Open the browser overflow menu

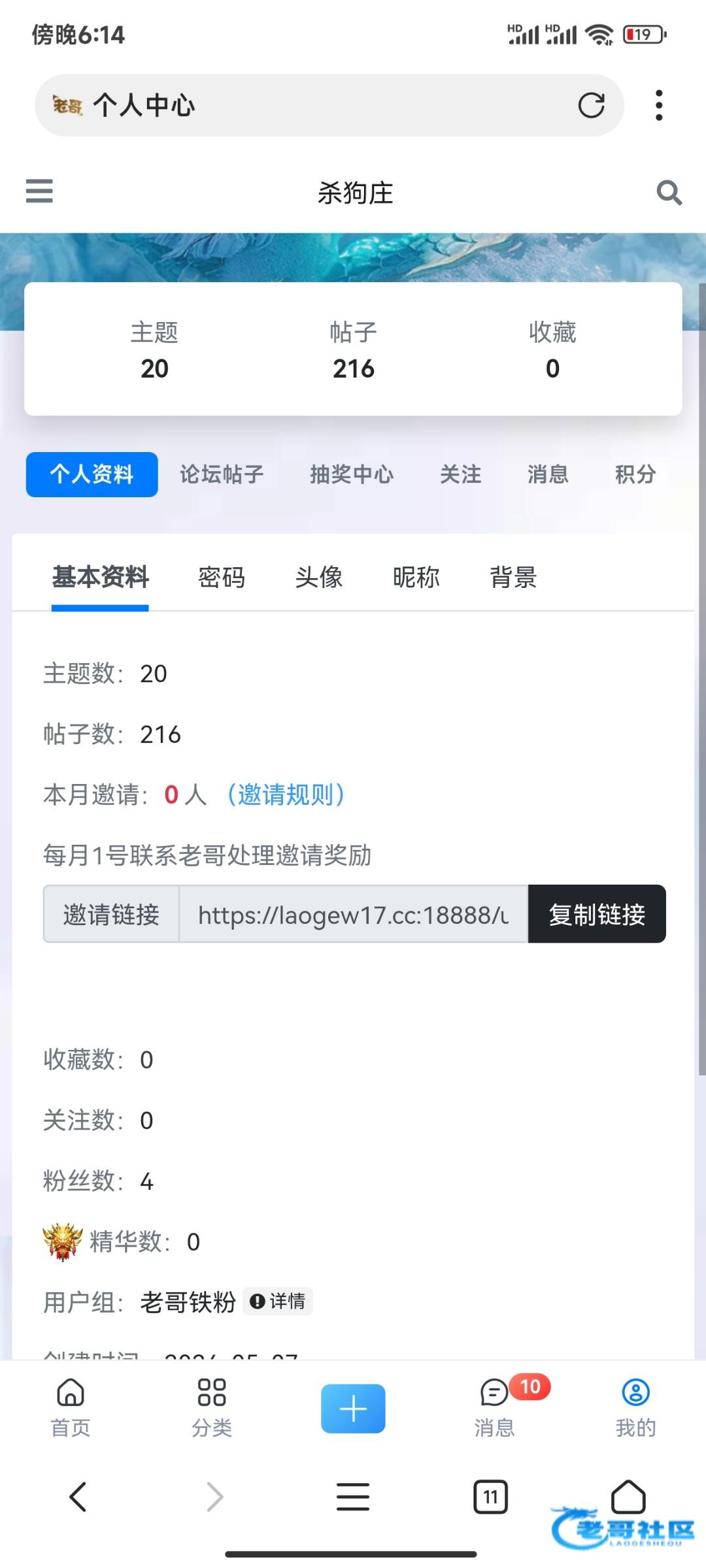[x=659, y=105]
